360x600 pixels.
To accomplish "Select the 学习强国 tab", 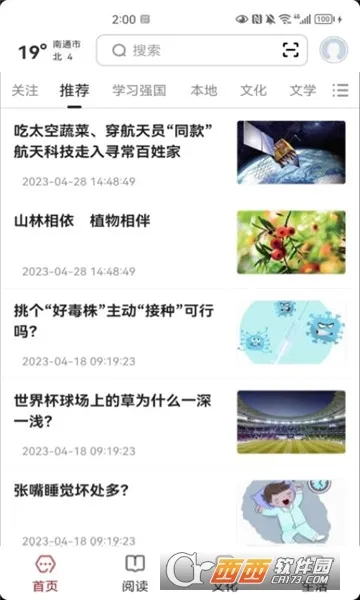I will [139, 91].
